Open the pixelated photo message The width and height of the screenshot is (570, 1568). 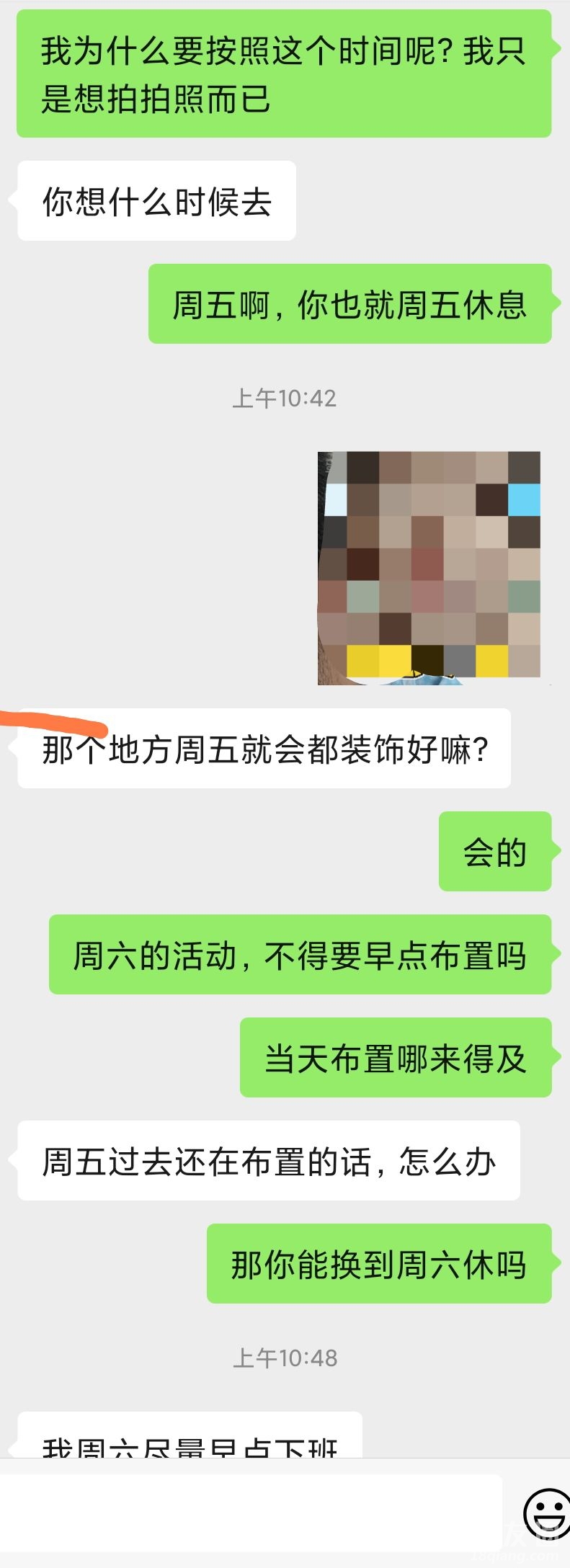tap(429, 567)
